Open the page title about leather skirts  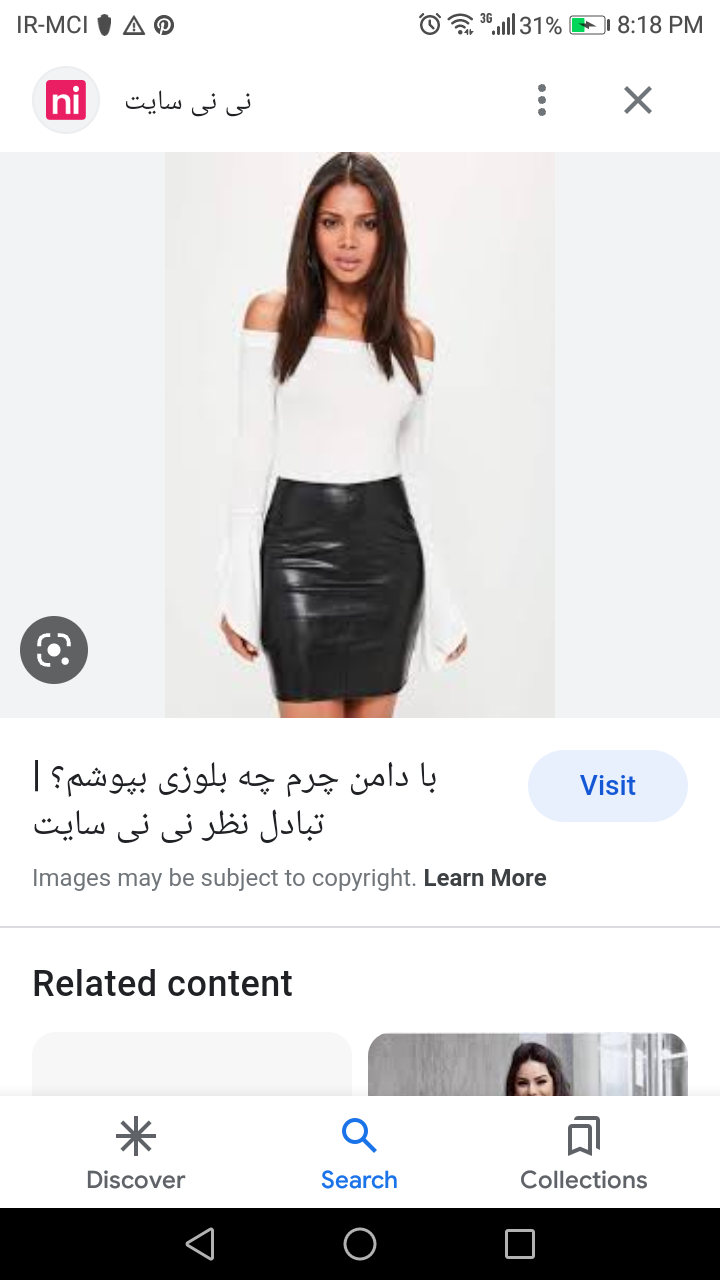[x=236, y=802]
